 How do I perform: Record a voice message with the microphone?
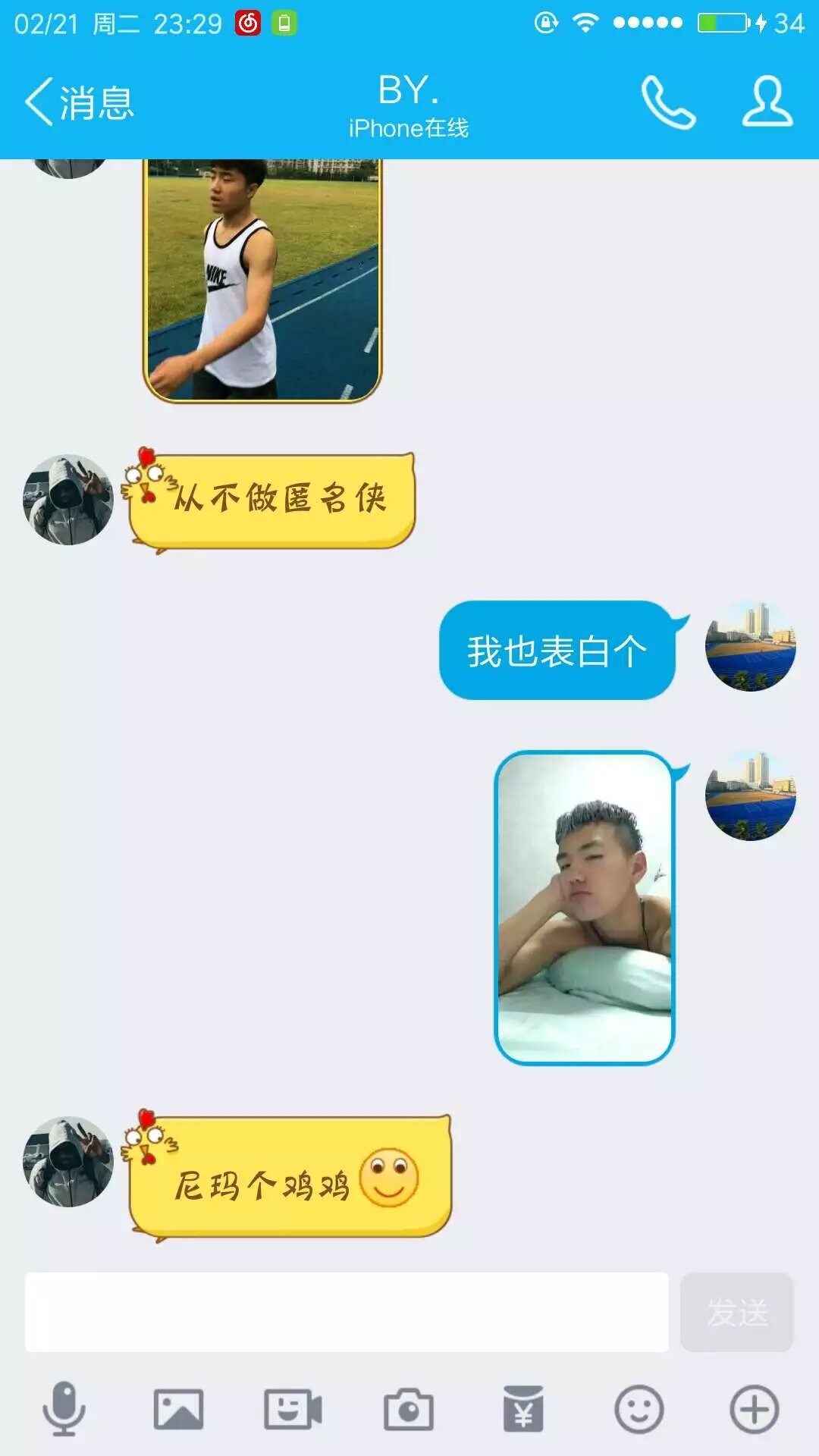click(64, 1410)
